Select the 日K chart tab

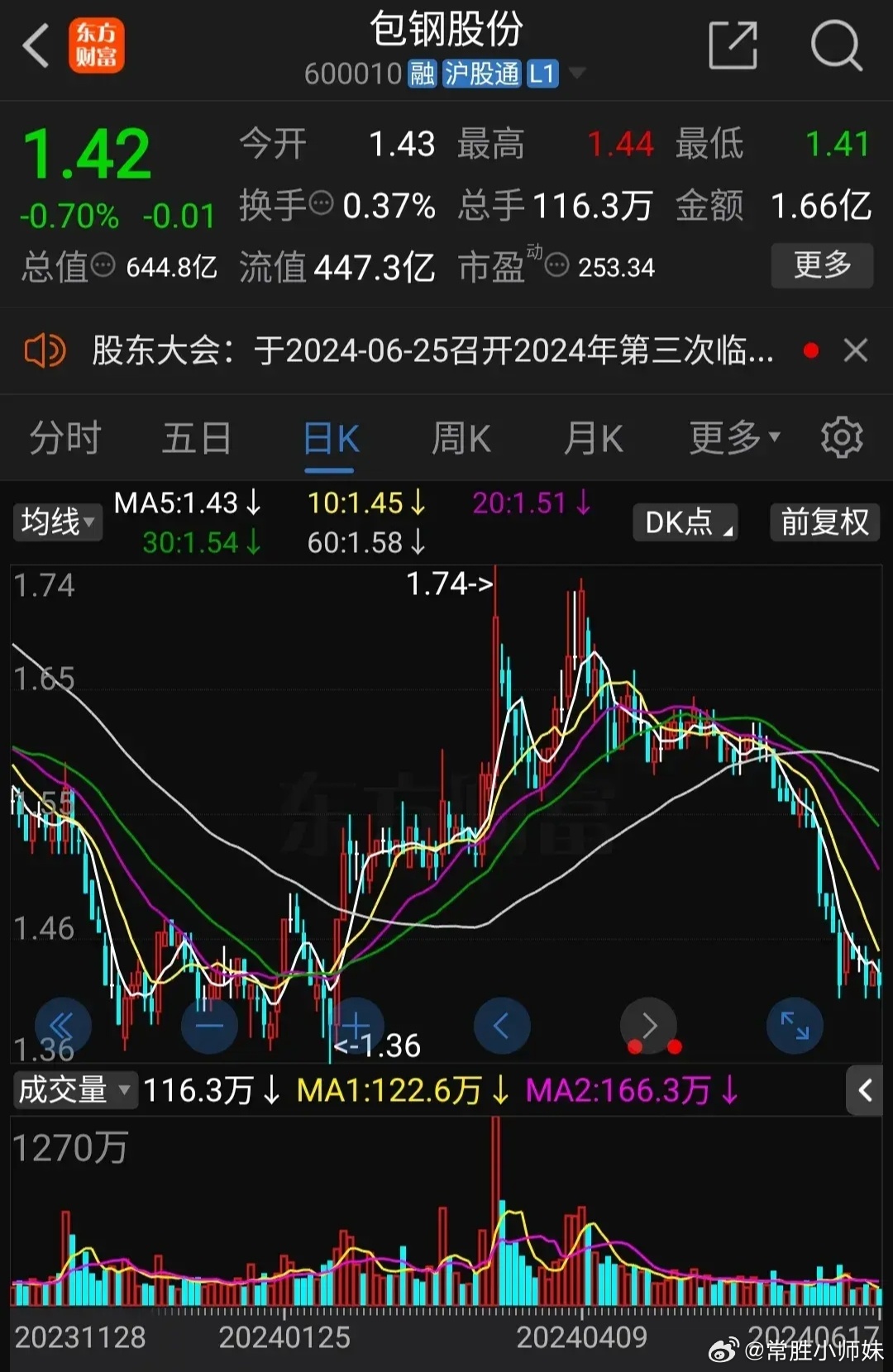coord(330,438)
